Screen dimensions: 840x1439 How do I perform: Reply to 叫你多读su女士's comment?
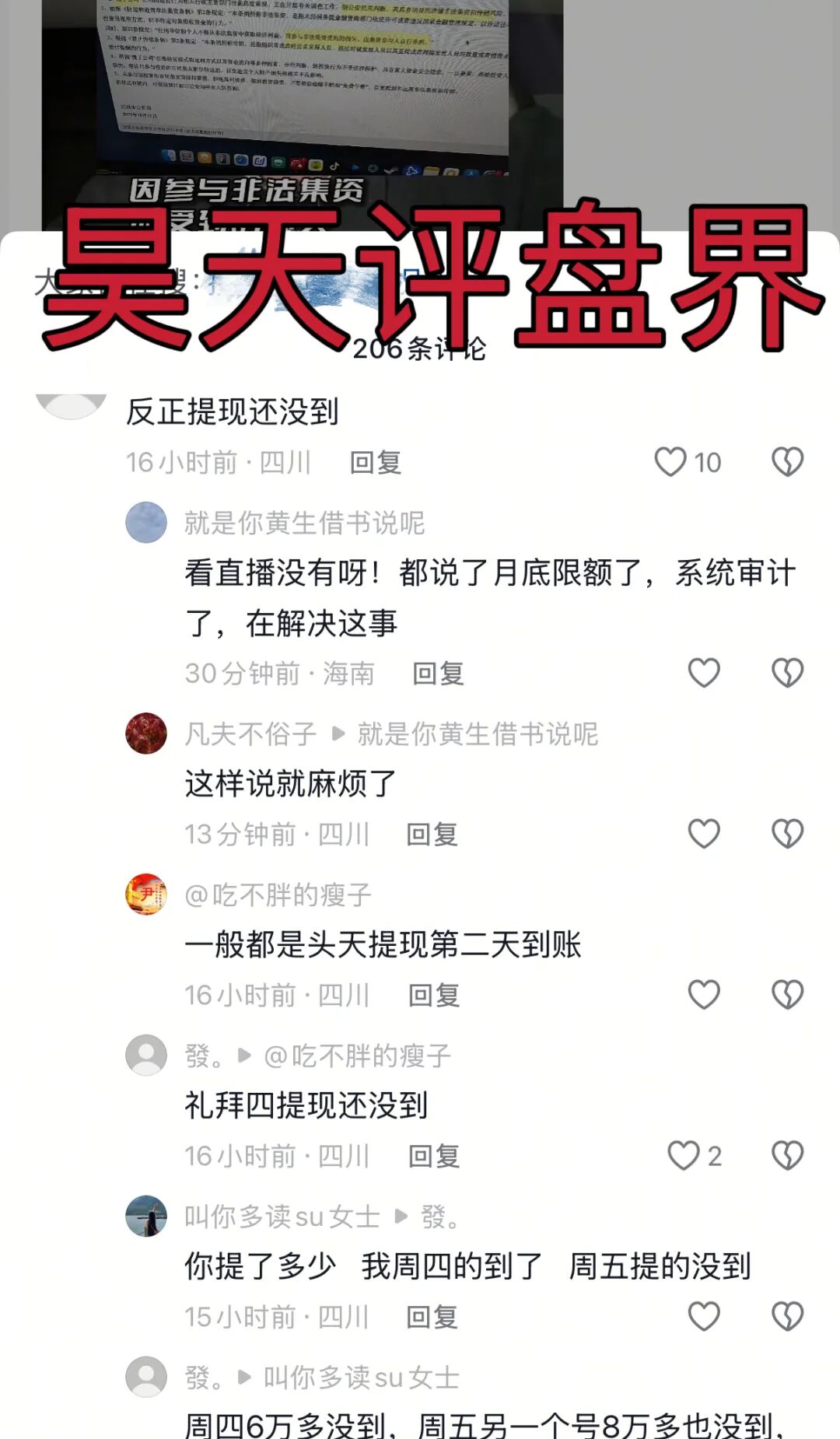432,1318
